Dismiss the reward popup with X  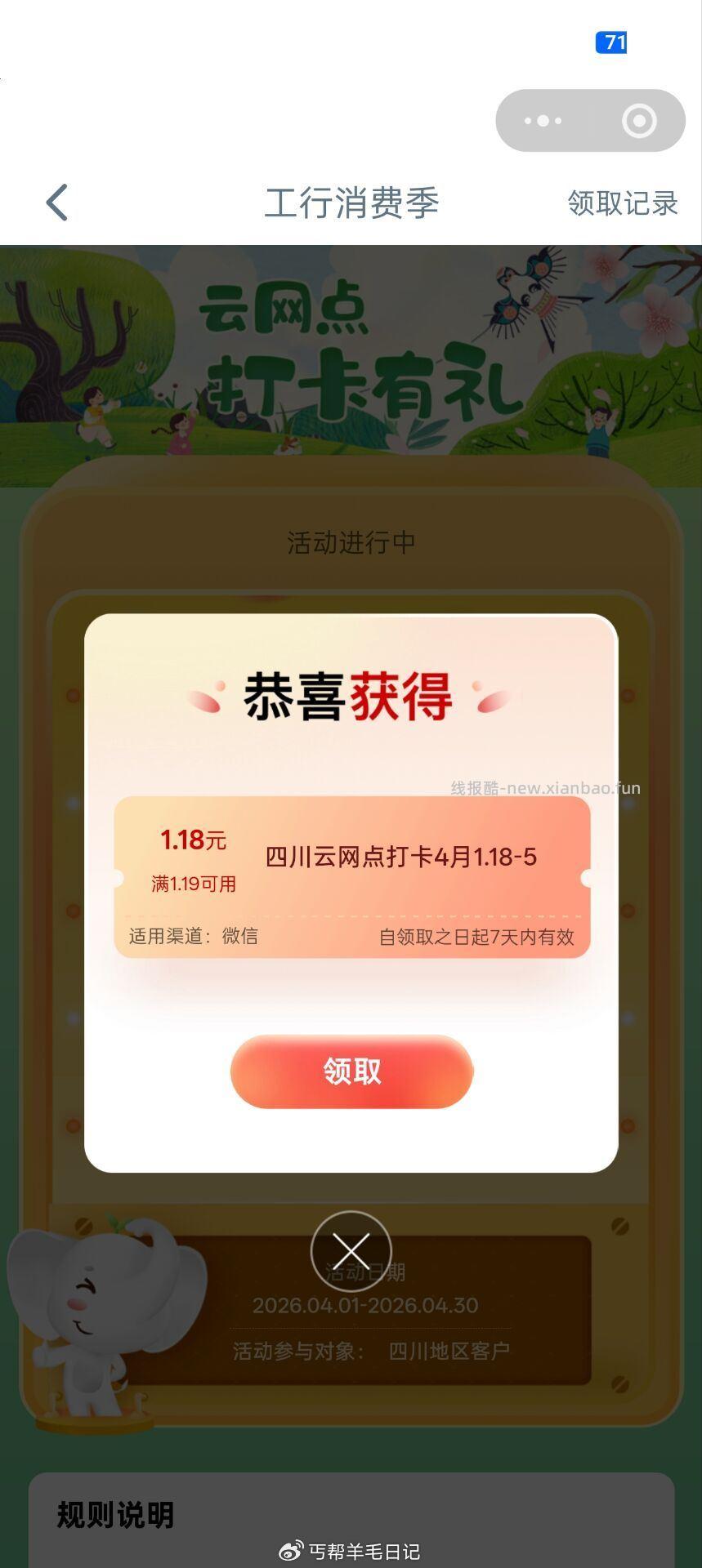(351, 1250)
